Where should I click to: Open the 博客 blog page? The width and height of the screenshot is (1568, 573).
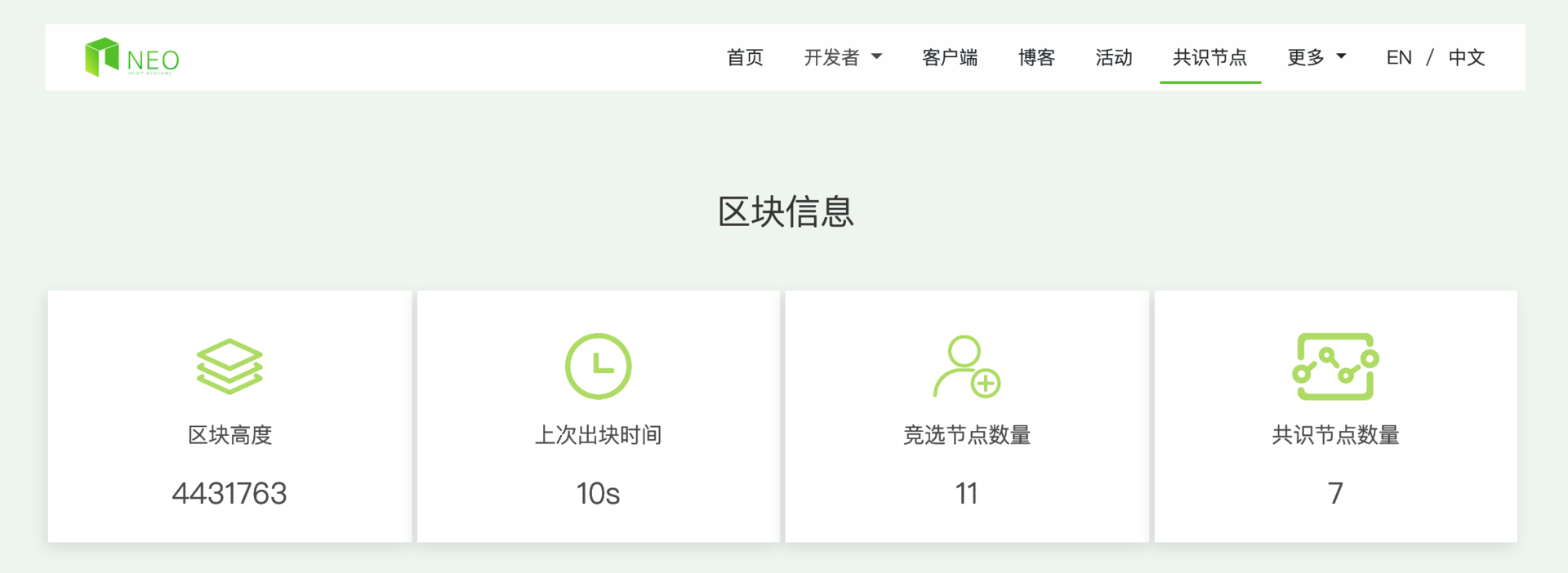1036,58
